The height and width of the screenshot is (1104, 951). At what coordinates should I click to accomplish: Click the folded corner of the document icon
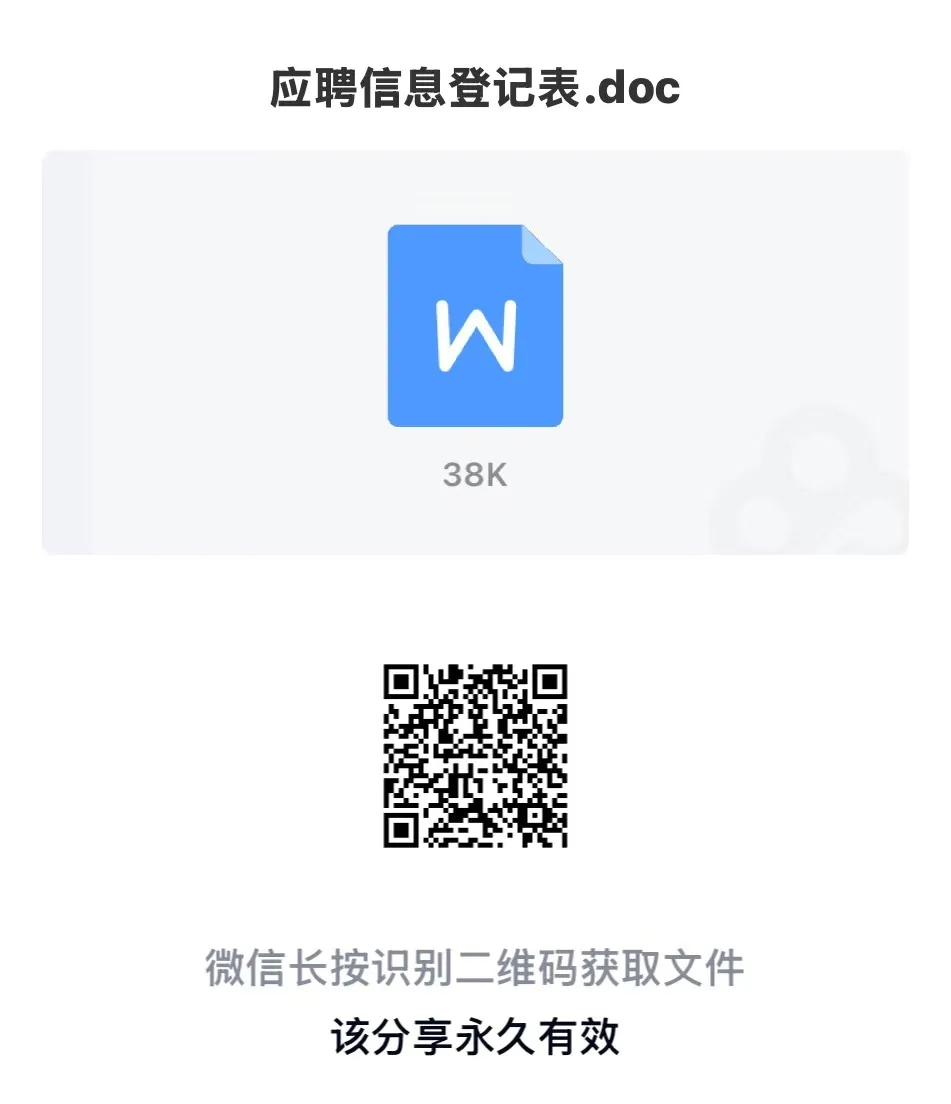click(x=543, y=250)
